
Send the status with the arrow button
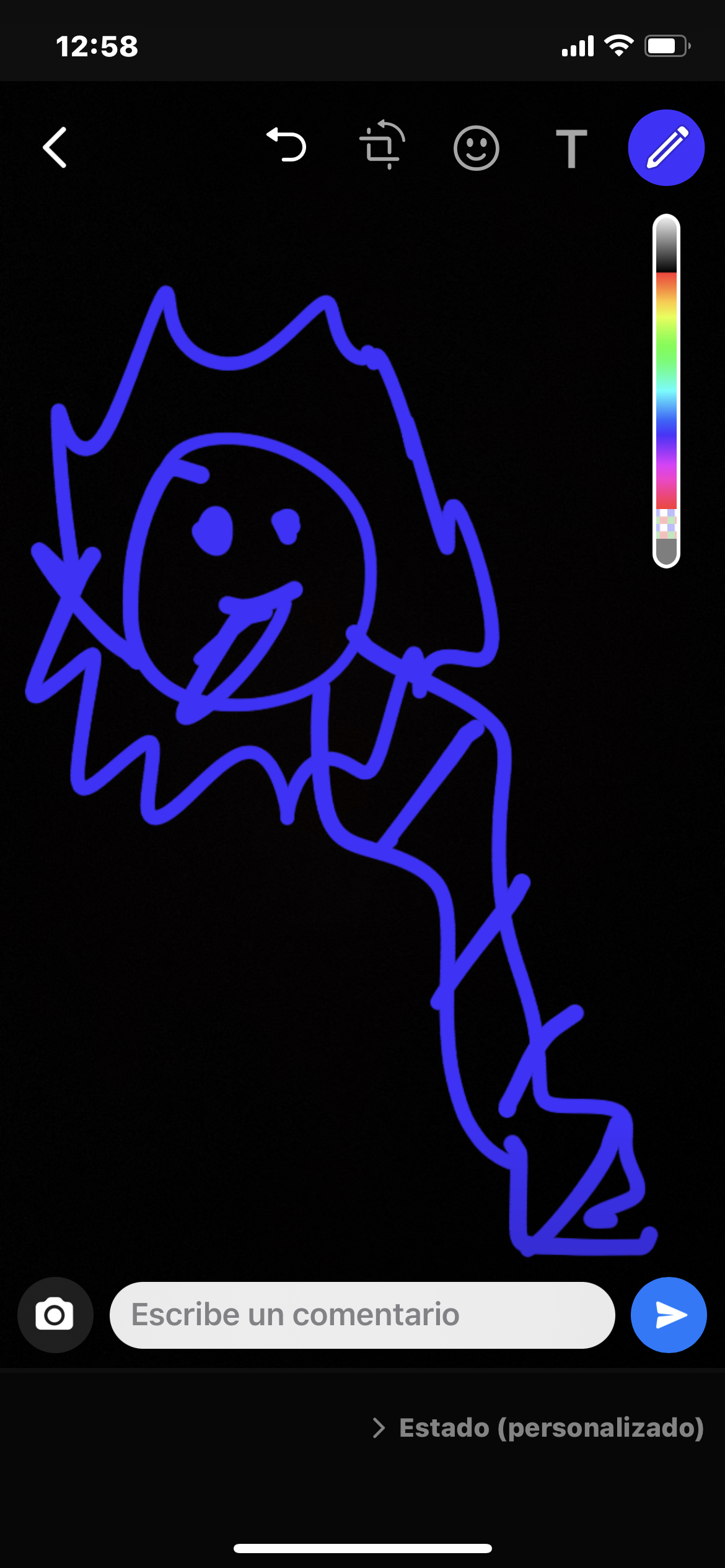click(x=669, y=1315)
